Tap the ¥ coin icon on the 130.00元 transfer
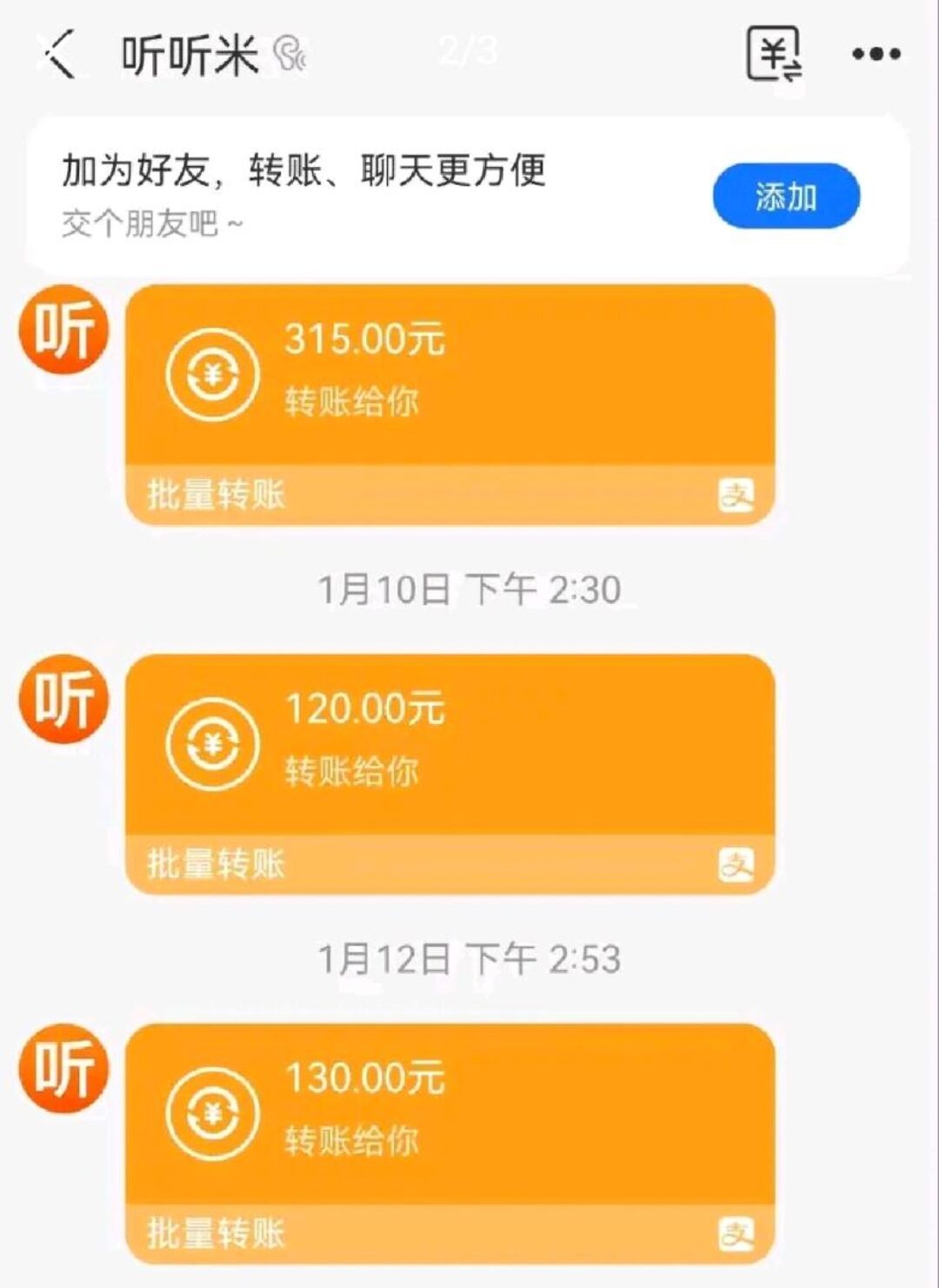This screenshot has height=1288, width=939. click(x=214, y=1113)
